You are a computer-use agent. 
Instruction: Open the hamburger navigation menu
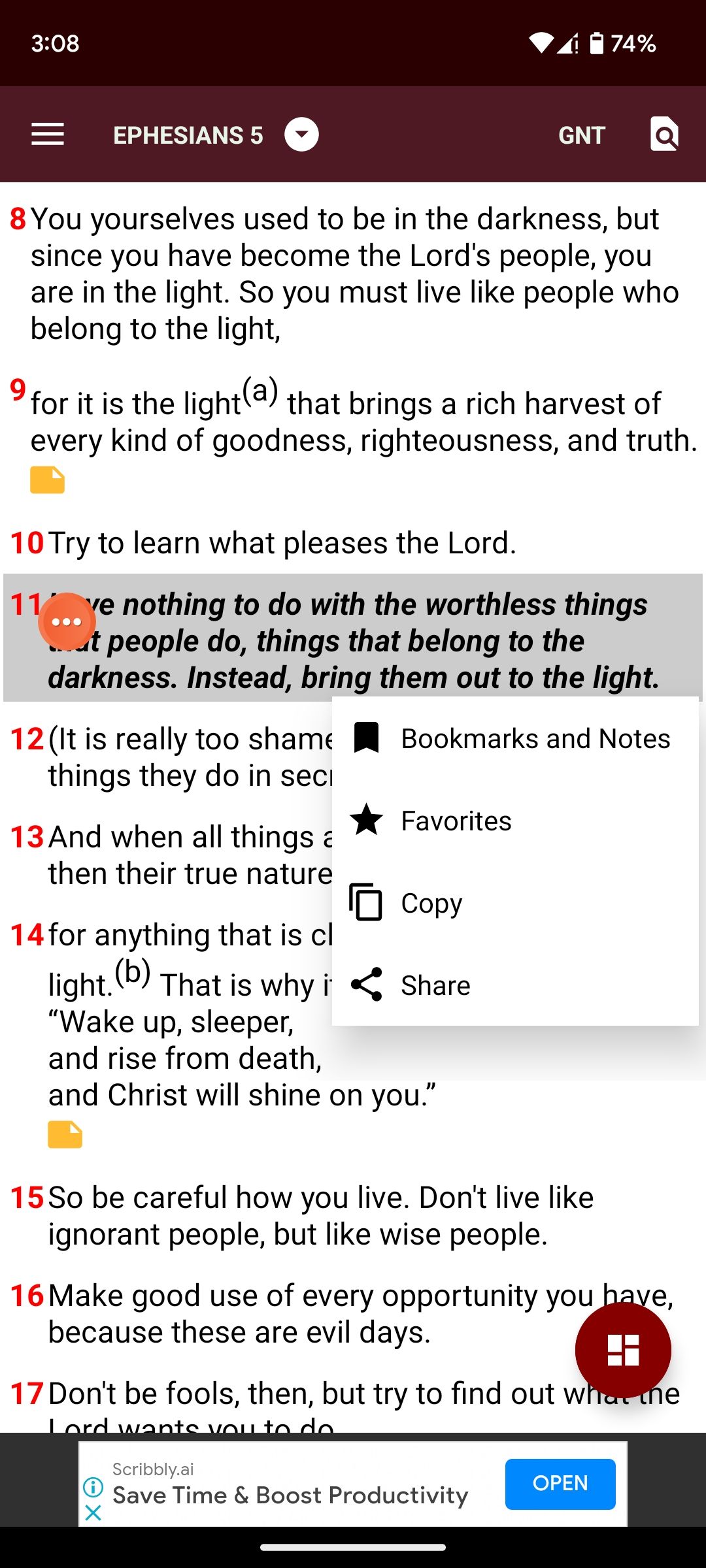tap(48, 135)
